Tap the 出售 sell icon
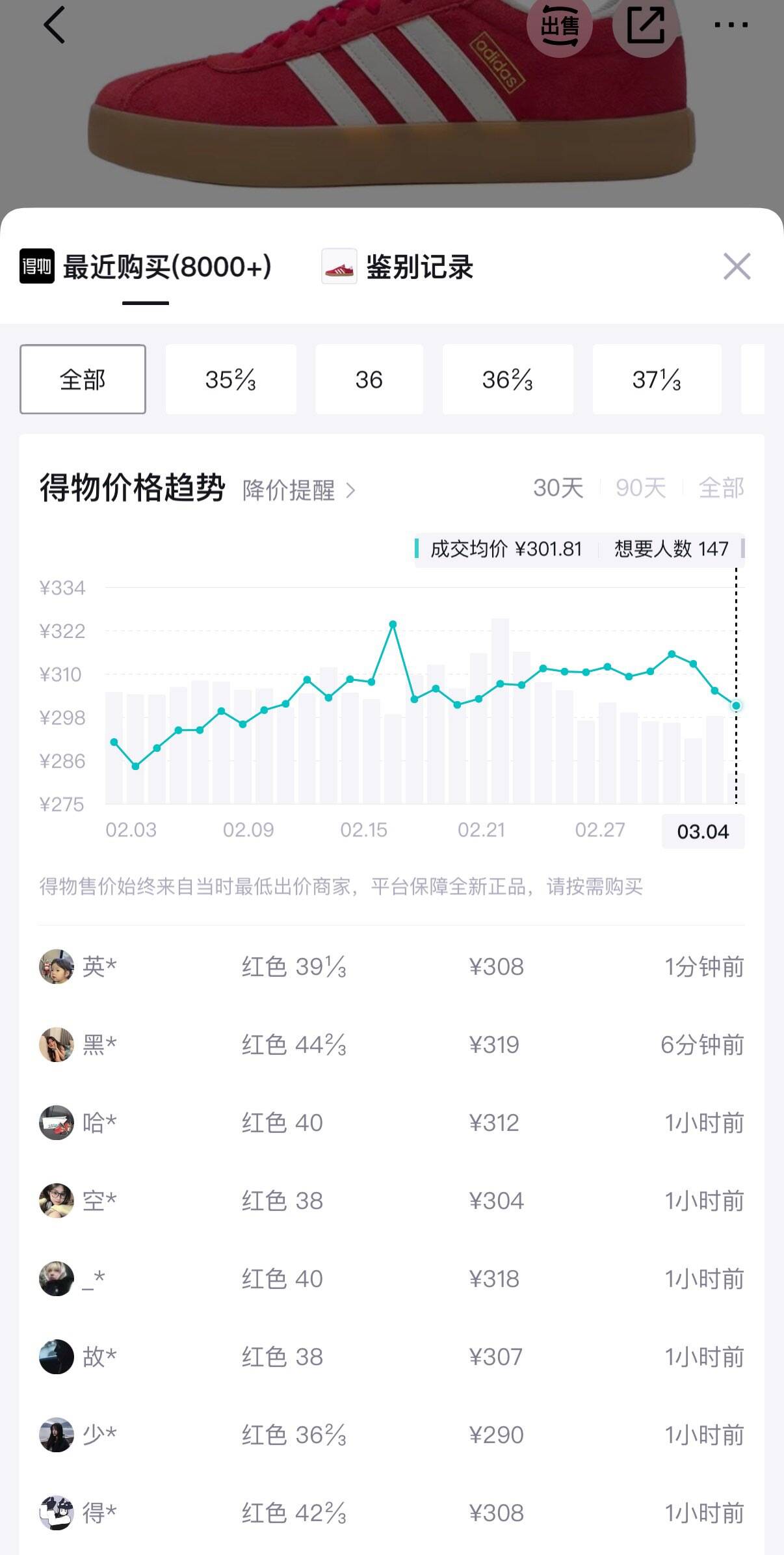The height and width of the screenshot is (1555, 784). (559, 26)
